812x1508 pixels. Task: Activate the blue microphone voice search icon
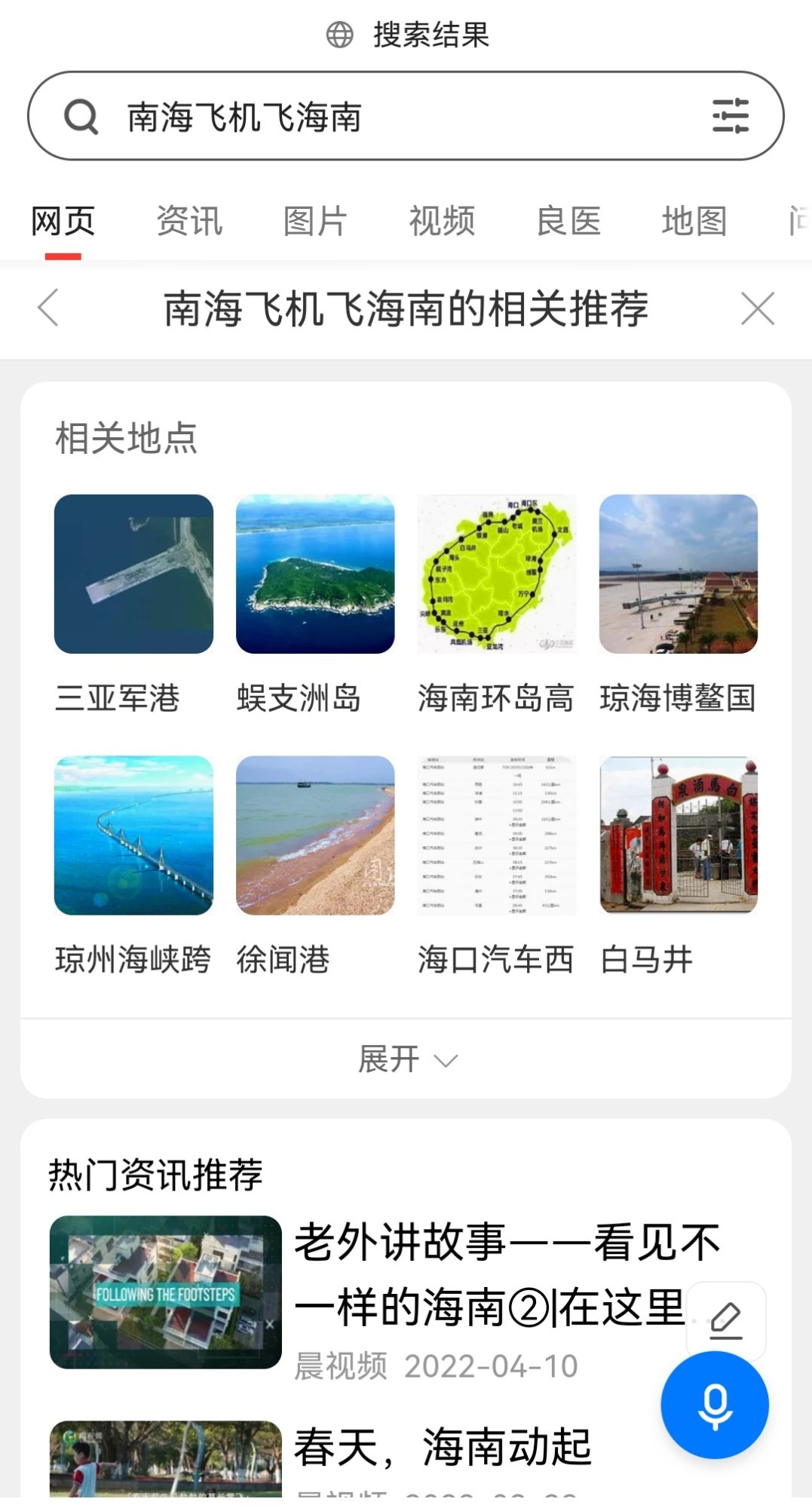[x=713, y=1402]
